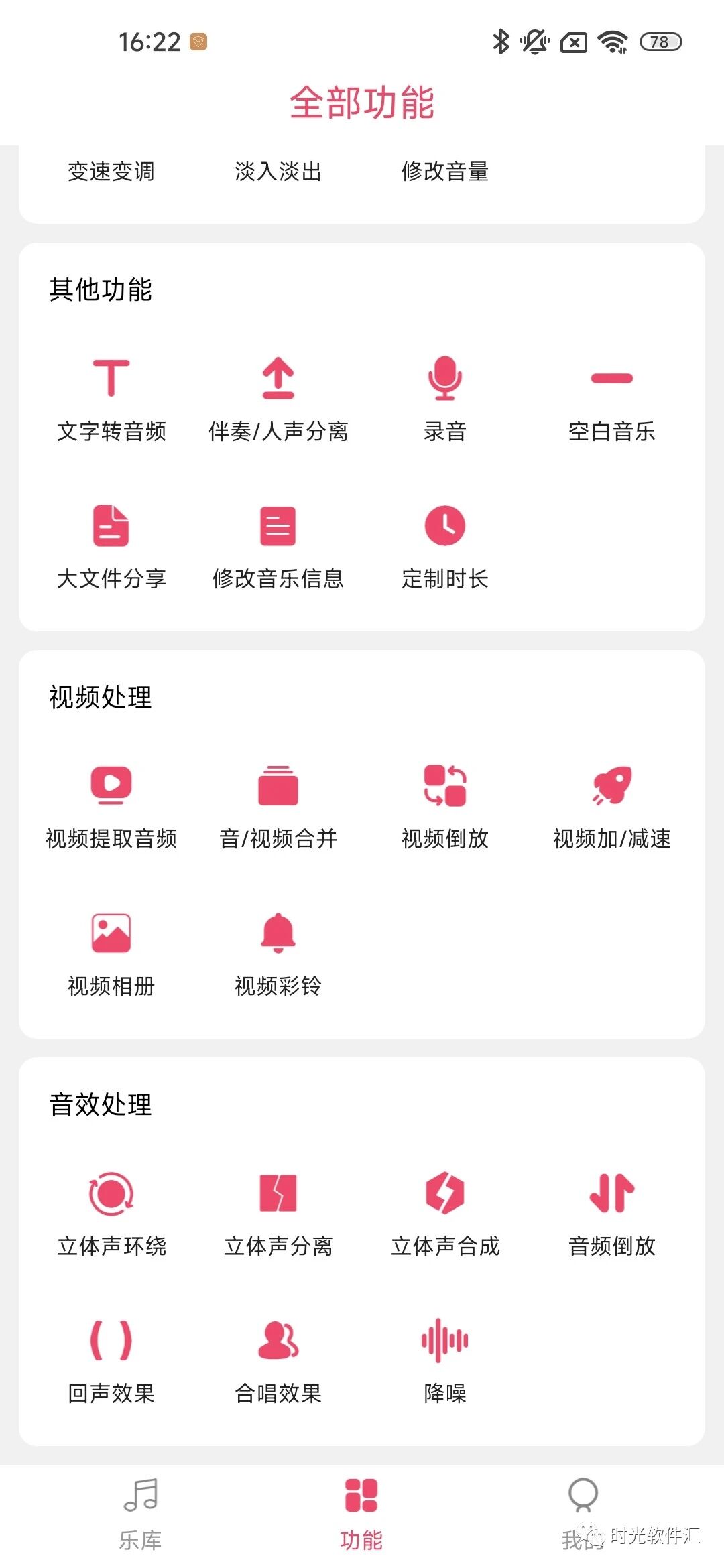This screenshot has width=724, height=1568.
Task: Tap 修改音量 option
Action: tap(445, 172)
